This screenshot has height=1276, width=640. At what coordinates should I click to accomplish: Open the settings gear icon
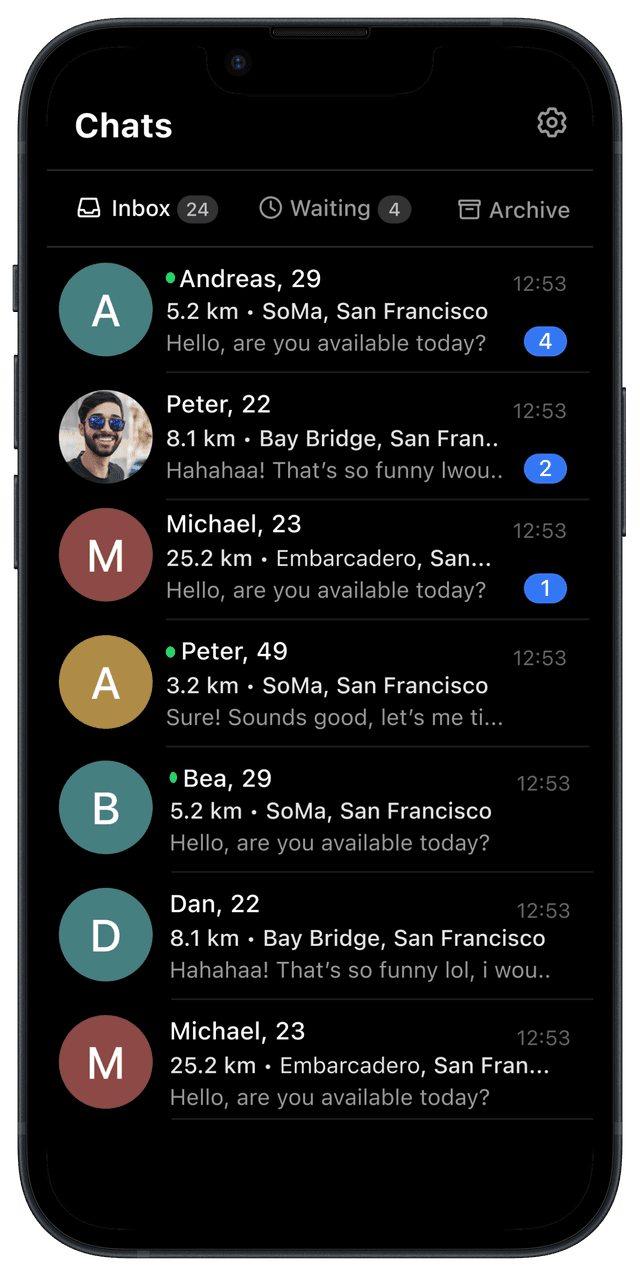[552, 123]
